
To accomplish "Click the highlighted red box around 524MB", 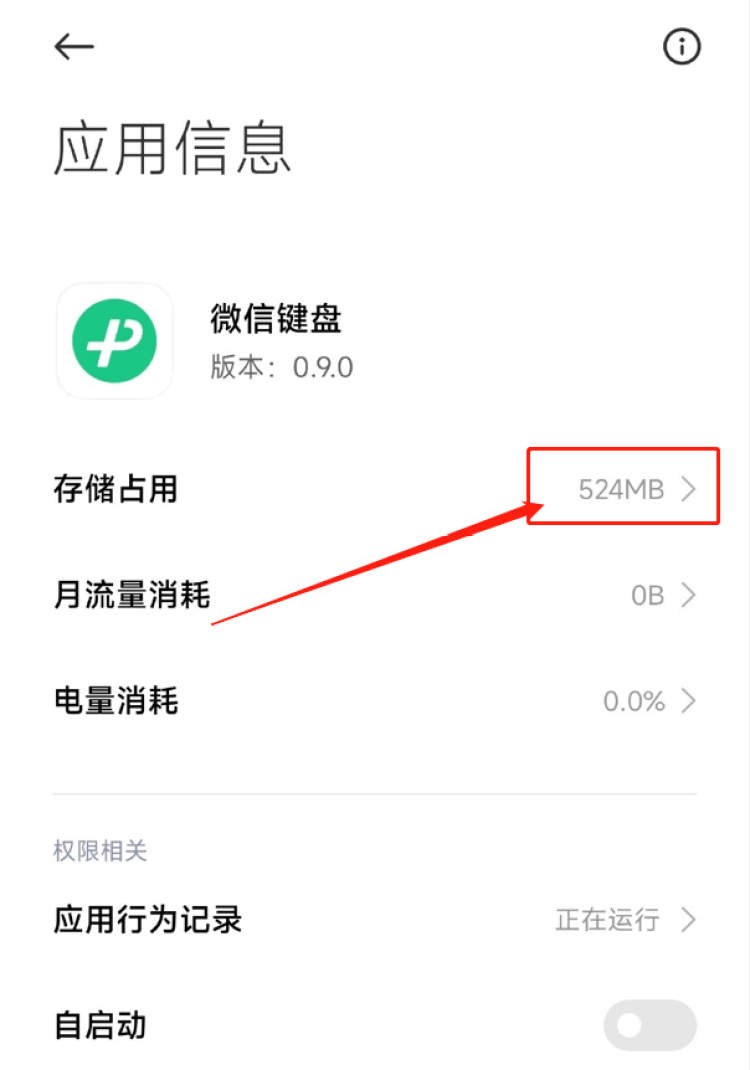I will point(622,487).
